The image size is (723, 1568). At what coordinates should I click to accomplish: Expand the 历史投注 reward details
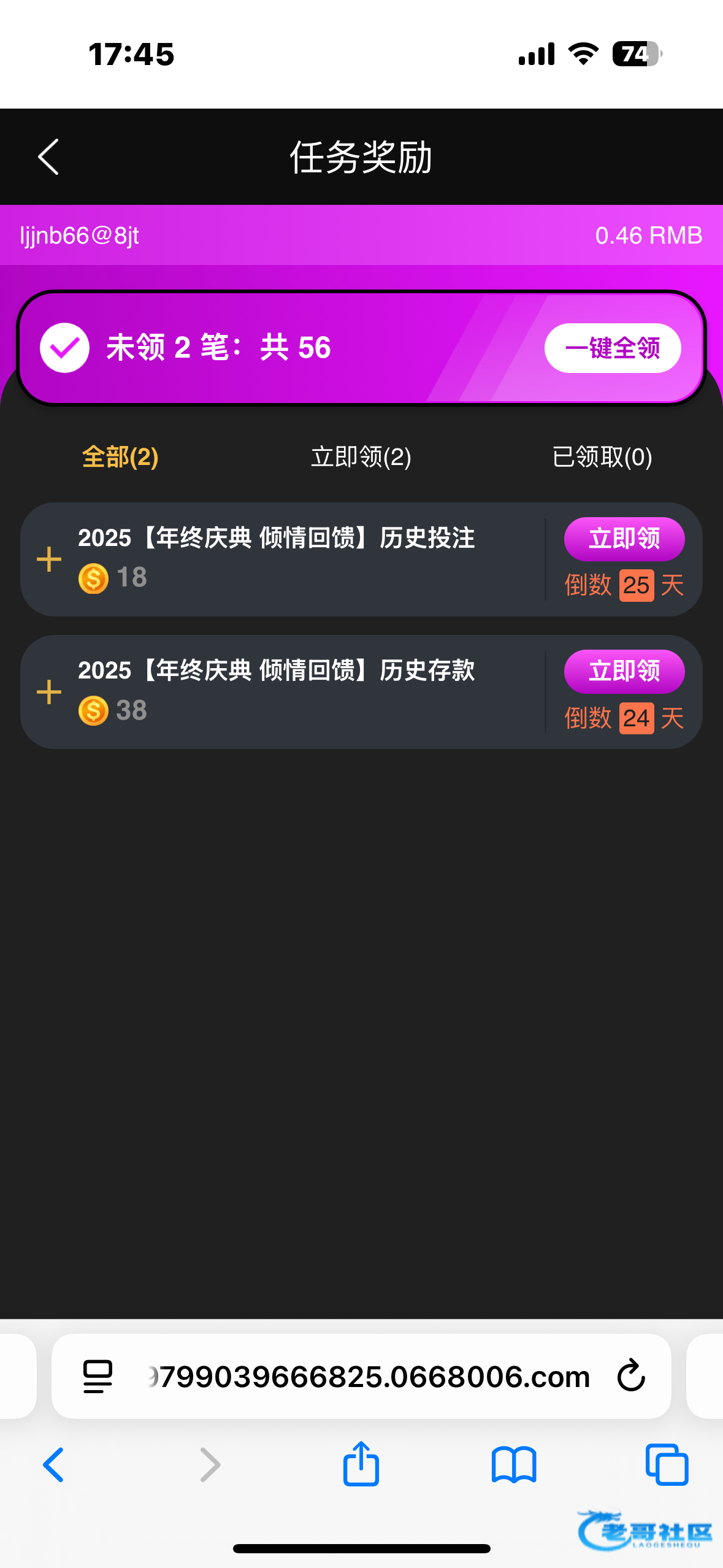click(x=49, y=559)
